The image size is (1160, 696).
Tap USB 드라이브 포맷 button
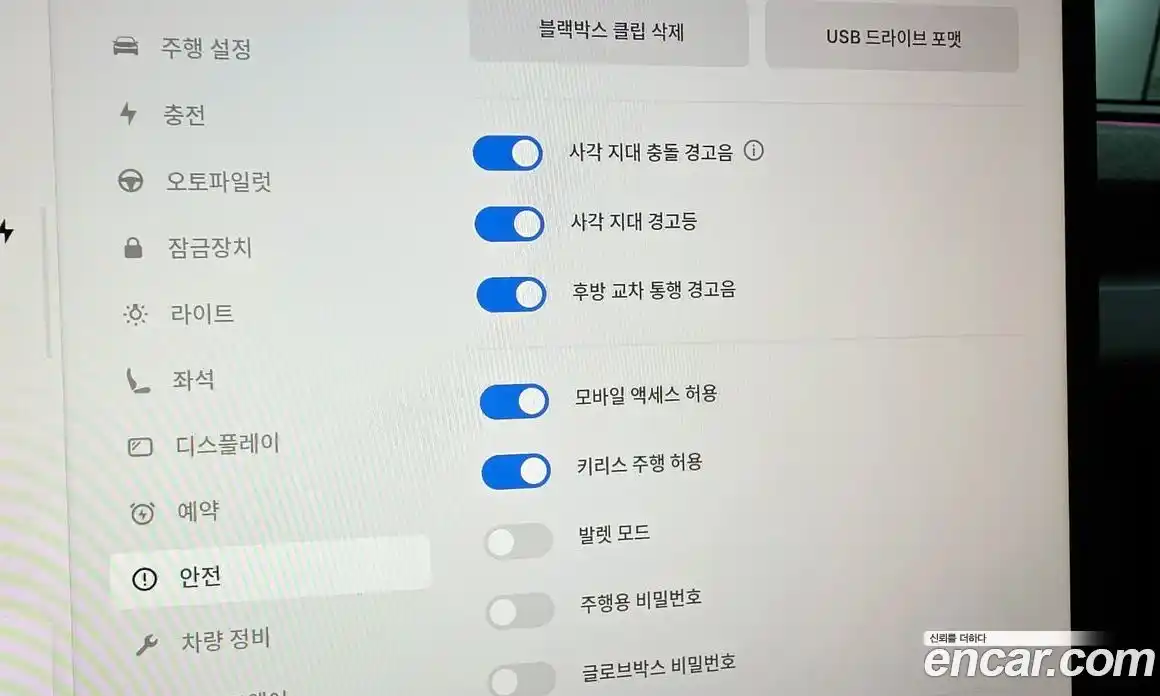(x=892, y=38)
